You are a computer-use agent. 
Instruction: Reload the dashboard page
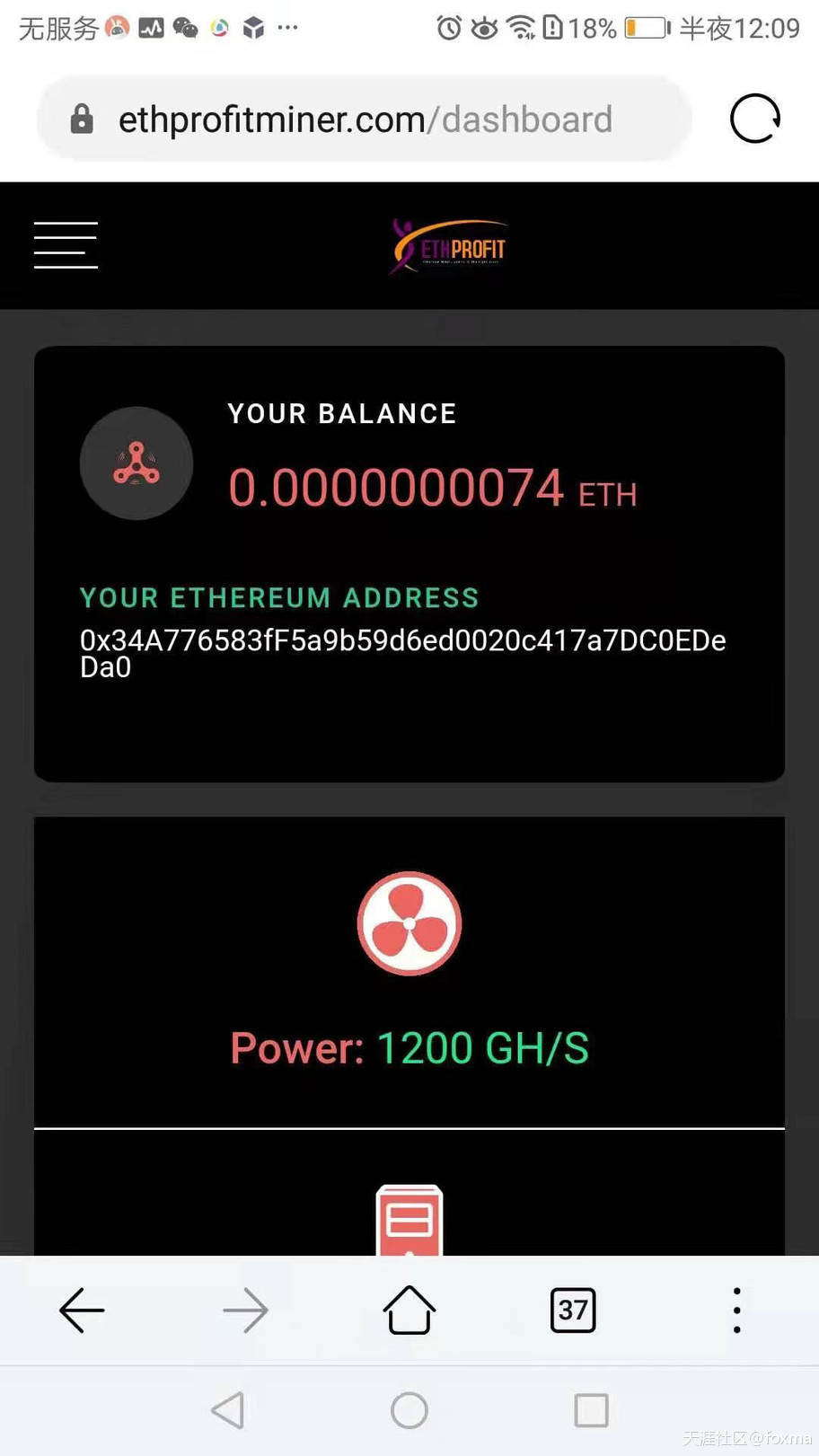(x=754, y=119)
